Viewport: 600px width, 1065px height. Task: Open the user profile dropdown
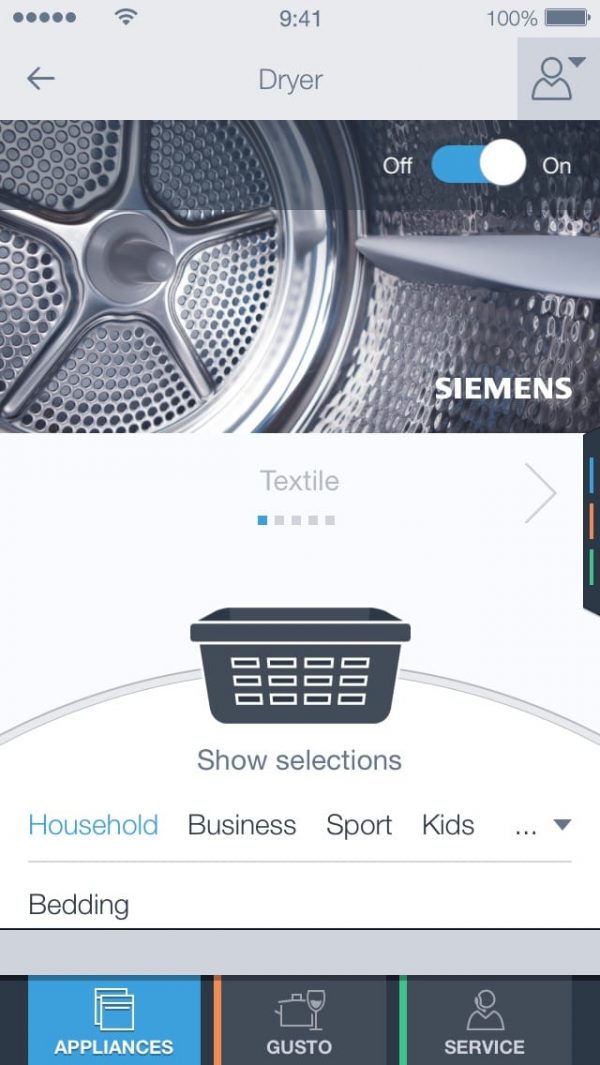pos(557,79)
